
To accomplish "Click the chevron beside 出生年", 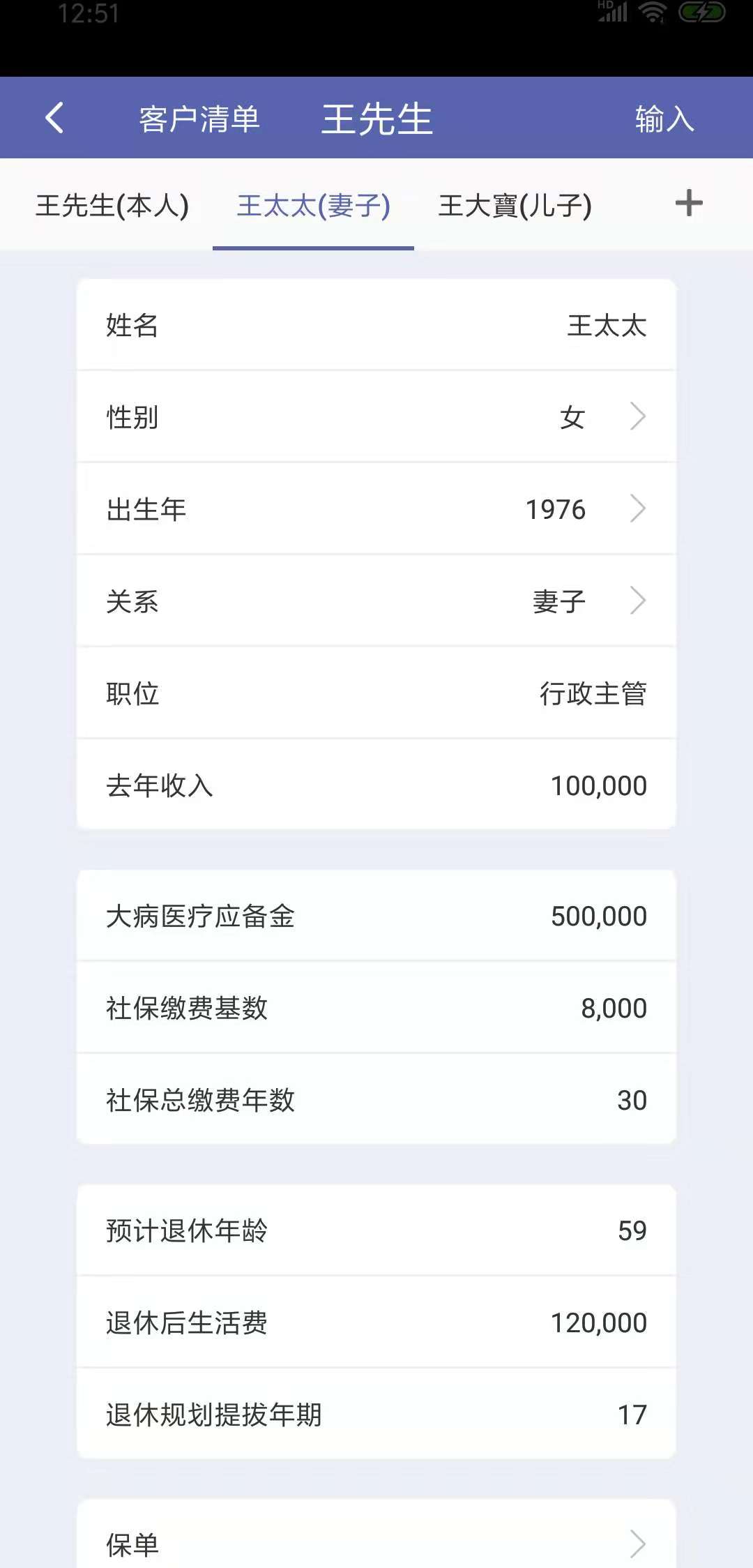I will 637,508.
